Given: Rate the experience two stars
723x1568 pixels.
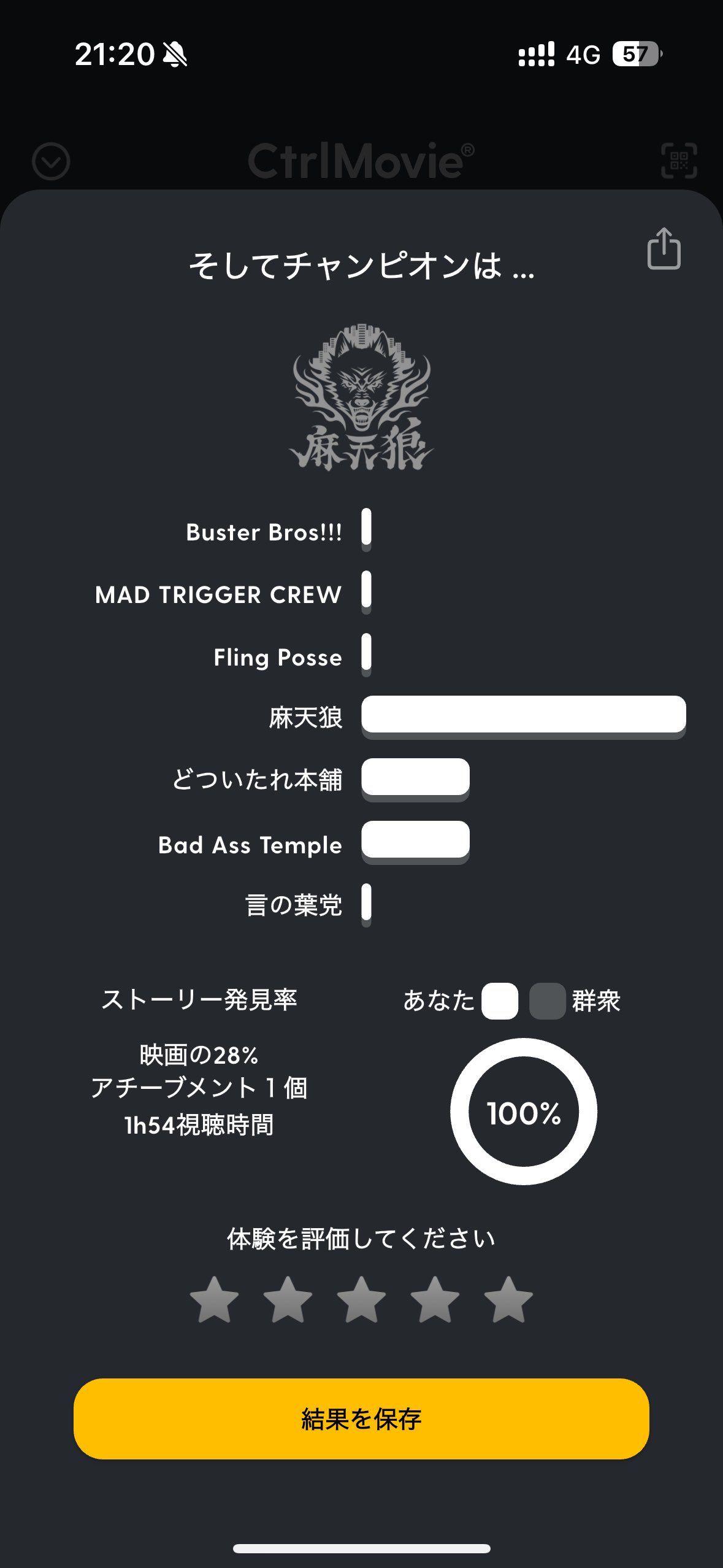Looking at the screenshot, I should pyautogui.click(x=288, y=1300).
